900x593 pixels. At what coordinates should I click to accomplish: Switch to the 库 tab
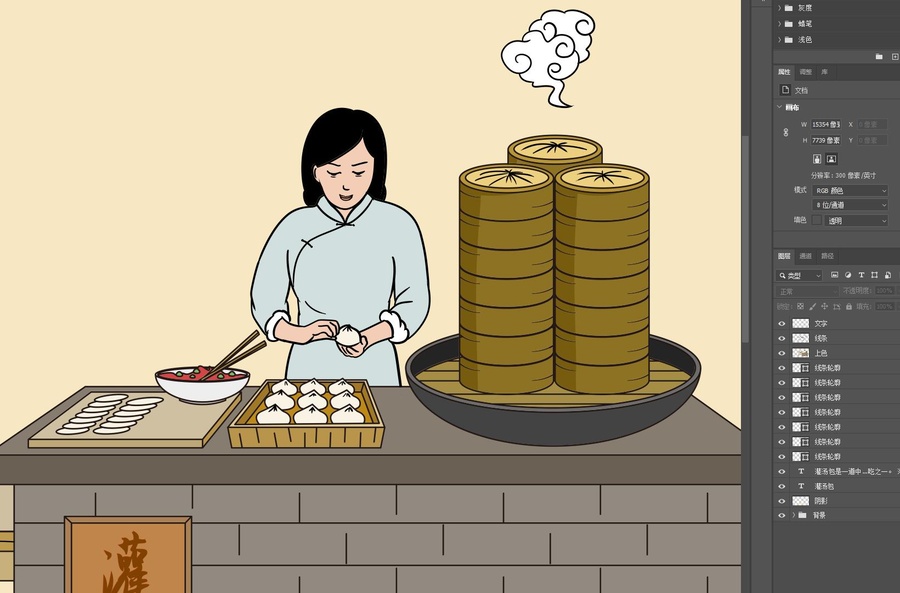(x=824, y=72)
